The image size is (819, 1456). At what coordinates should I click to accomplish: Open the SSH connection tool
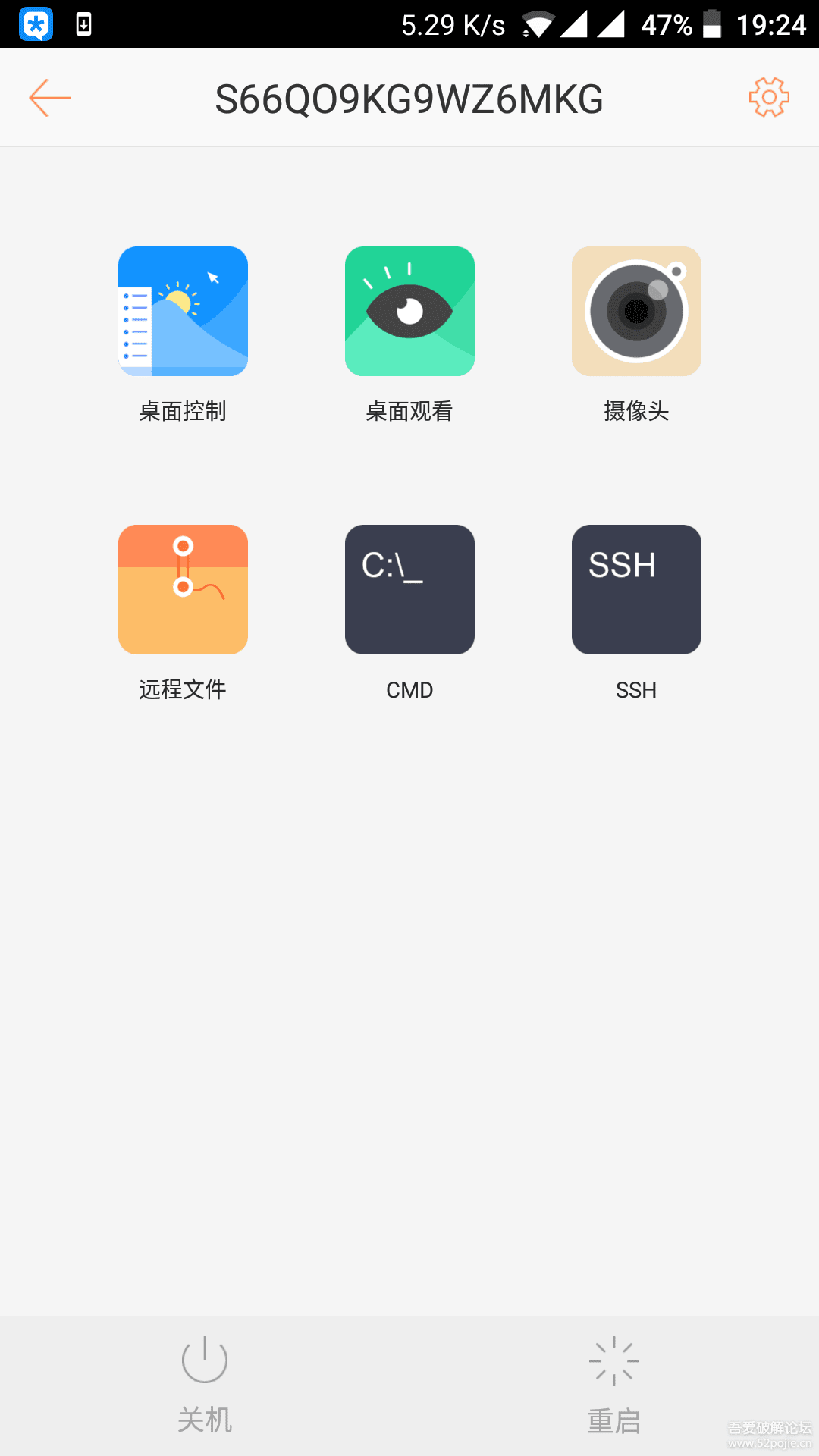tap(636, 590)
